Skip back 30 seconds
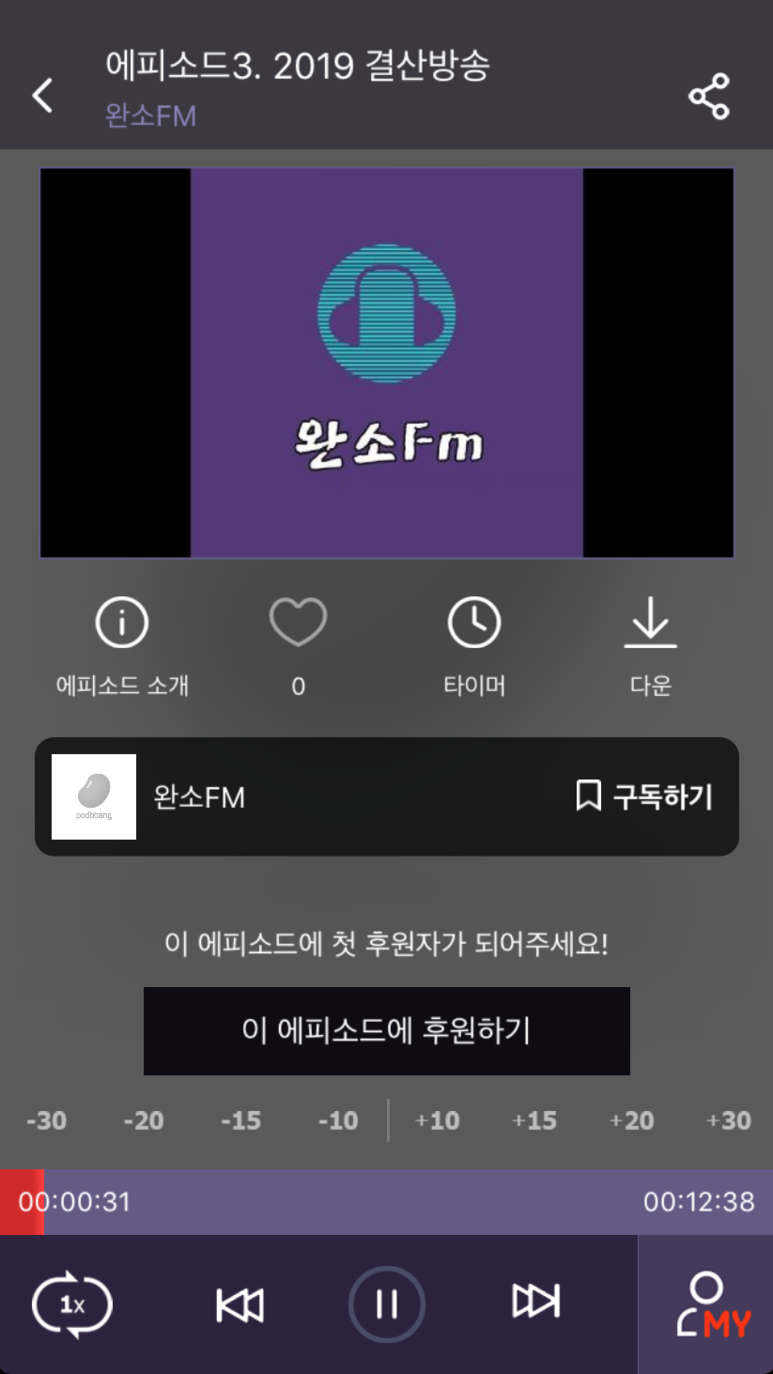Viewport: 773px width, 1374px height. click(46, 1121)
